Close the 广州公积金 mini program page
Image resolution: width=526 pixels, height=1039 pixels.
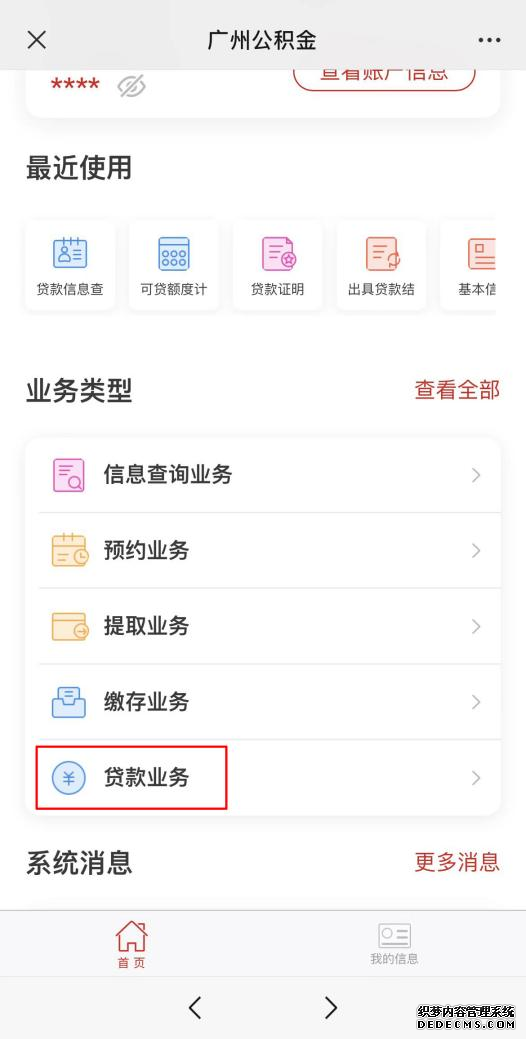click(36, 40)
